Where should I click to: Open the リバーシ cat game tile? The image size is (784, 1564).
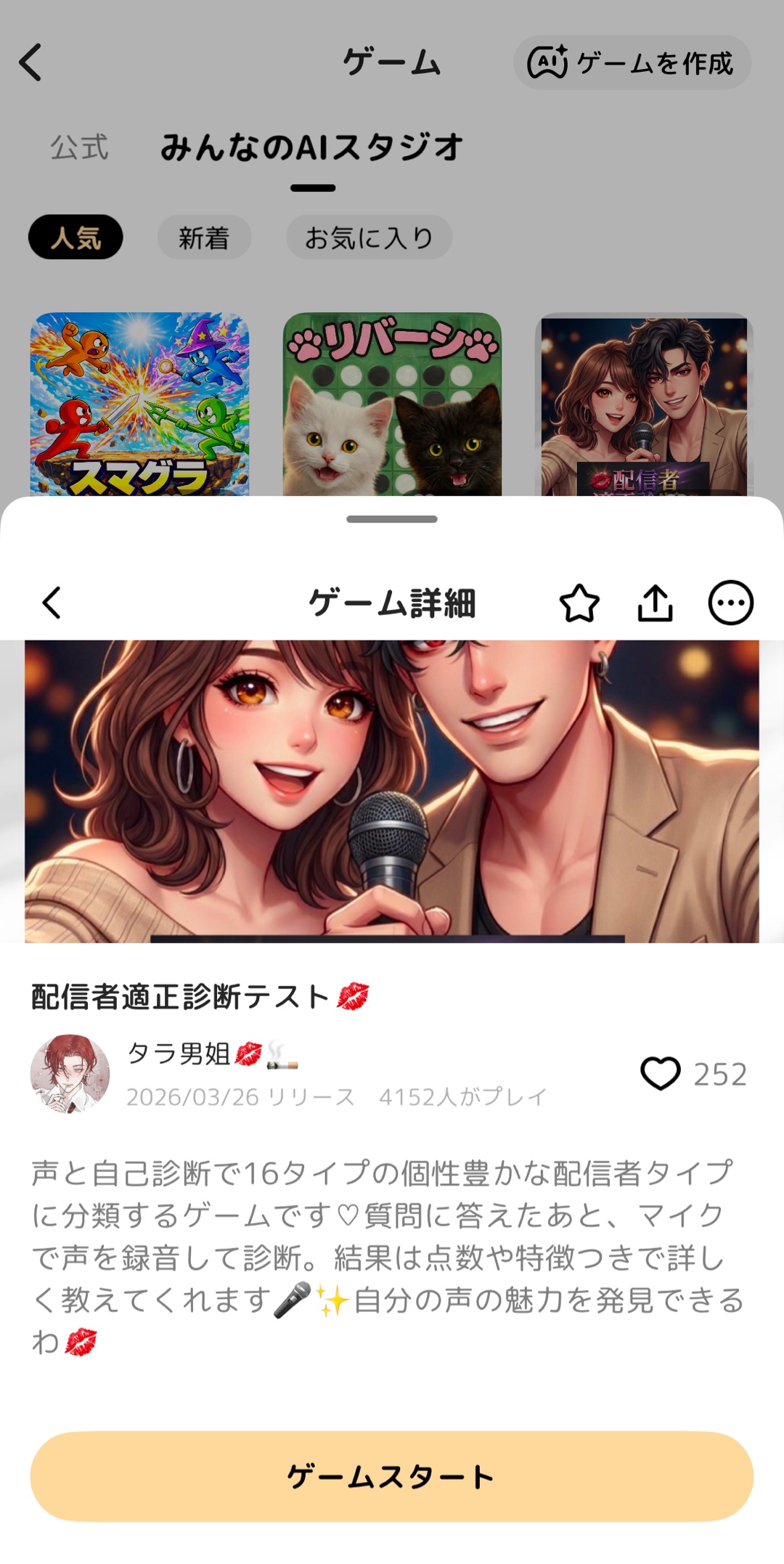(x=392, y=404)
